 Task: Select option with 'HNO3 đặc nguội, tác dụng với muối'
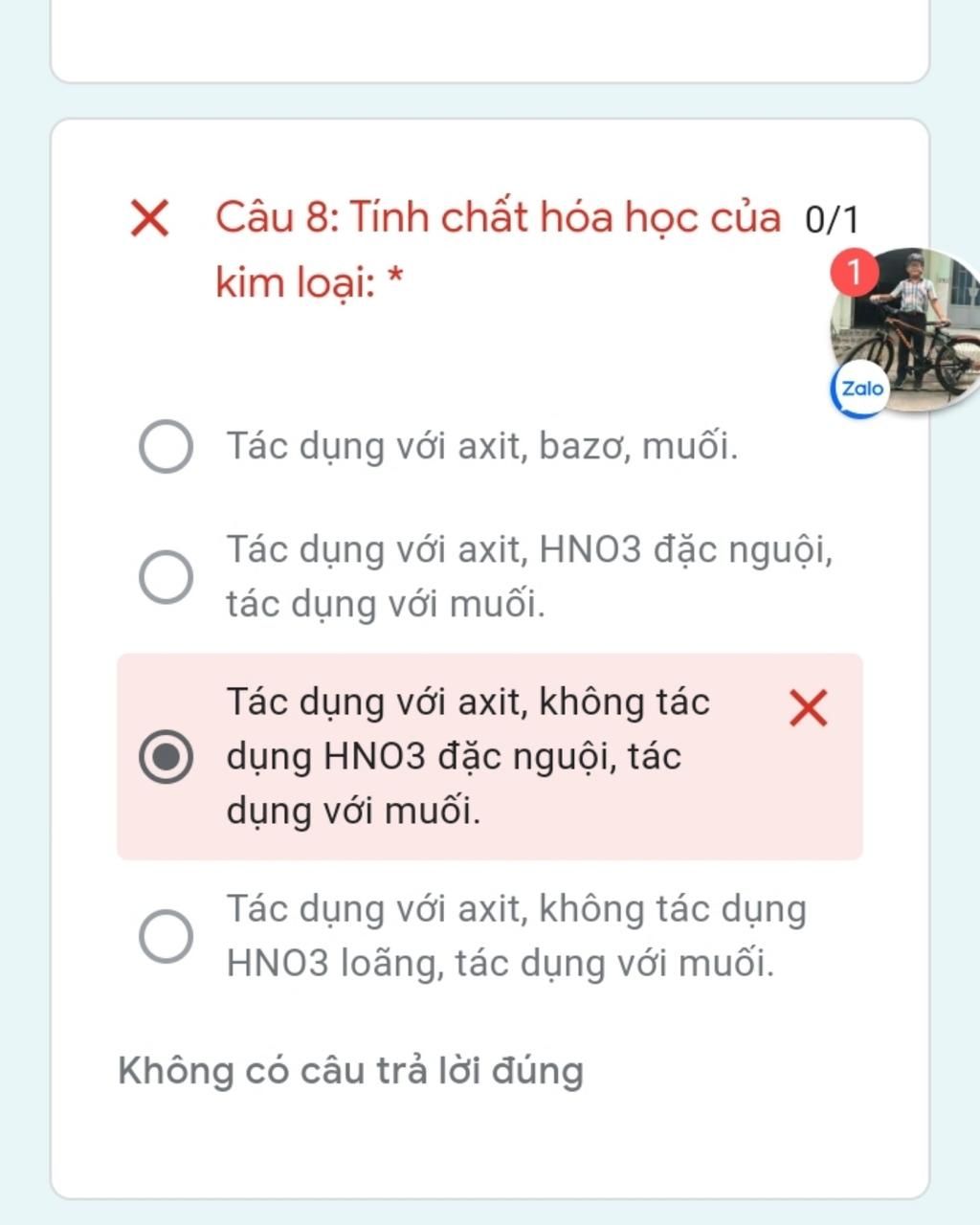167,577
